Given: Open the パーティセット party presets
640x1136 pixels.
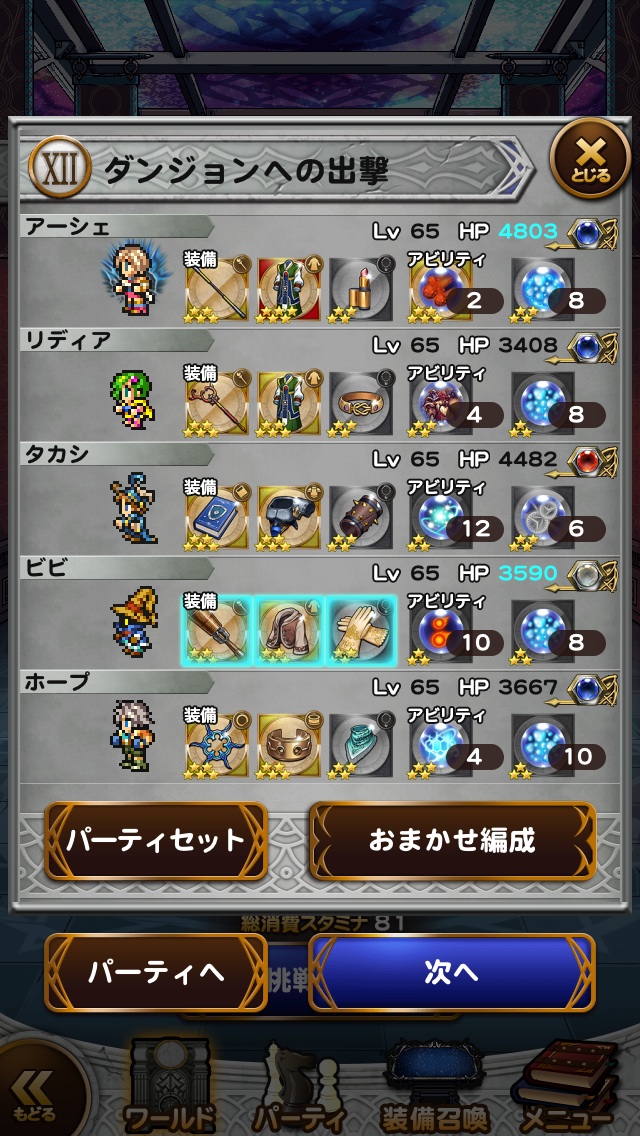Looking at the screenshot, I should [156, 840].
